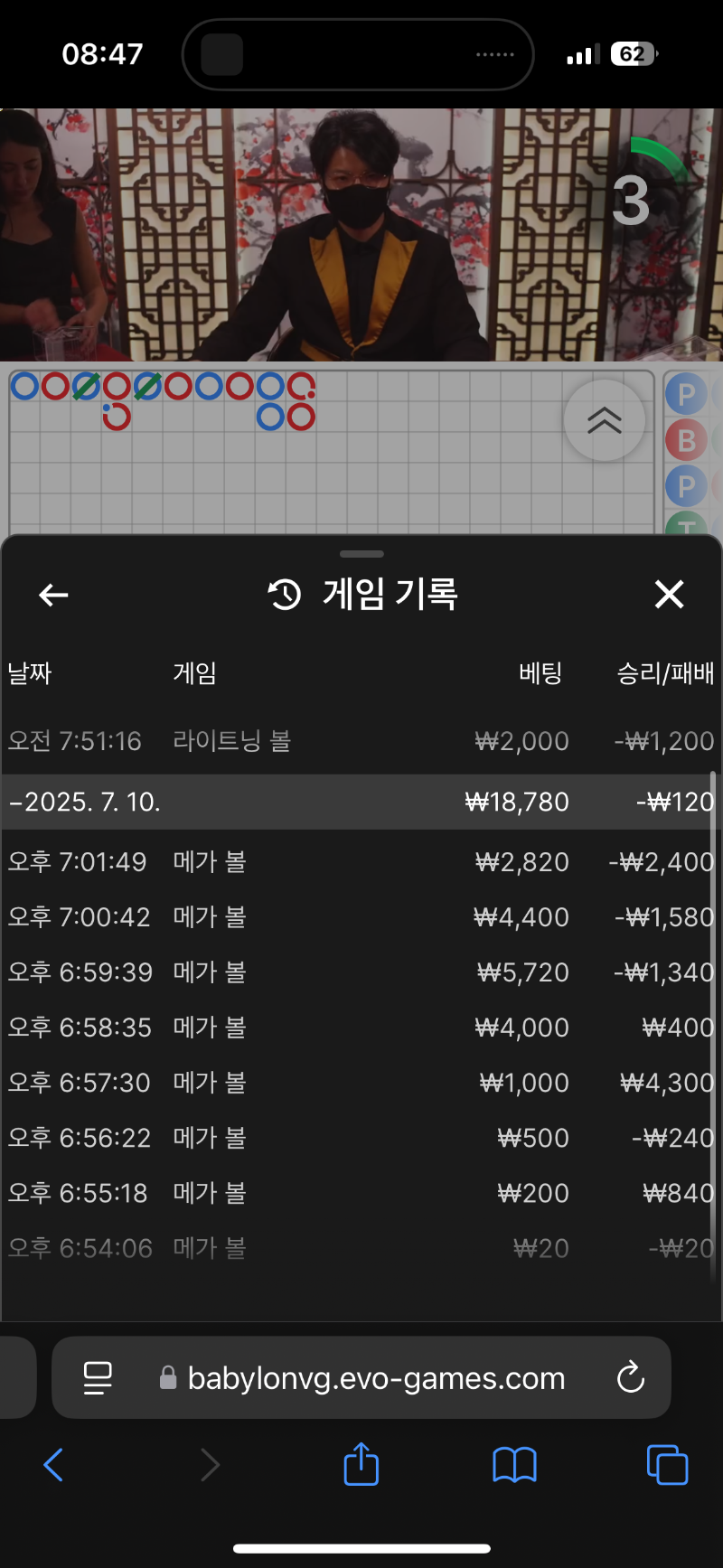Share this page from Safari
Image resolution: width=723 pixels, height=1568 pixels.
click(361, 1464)
